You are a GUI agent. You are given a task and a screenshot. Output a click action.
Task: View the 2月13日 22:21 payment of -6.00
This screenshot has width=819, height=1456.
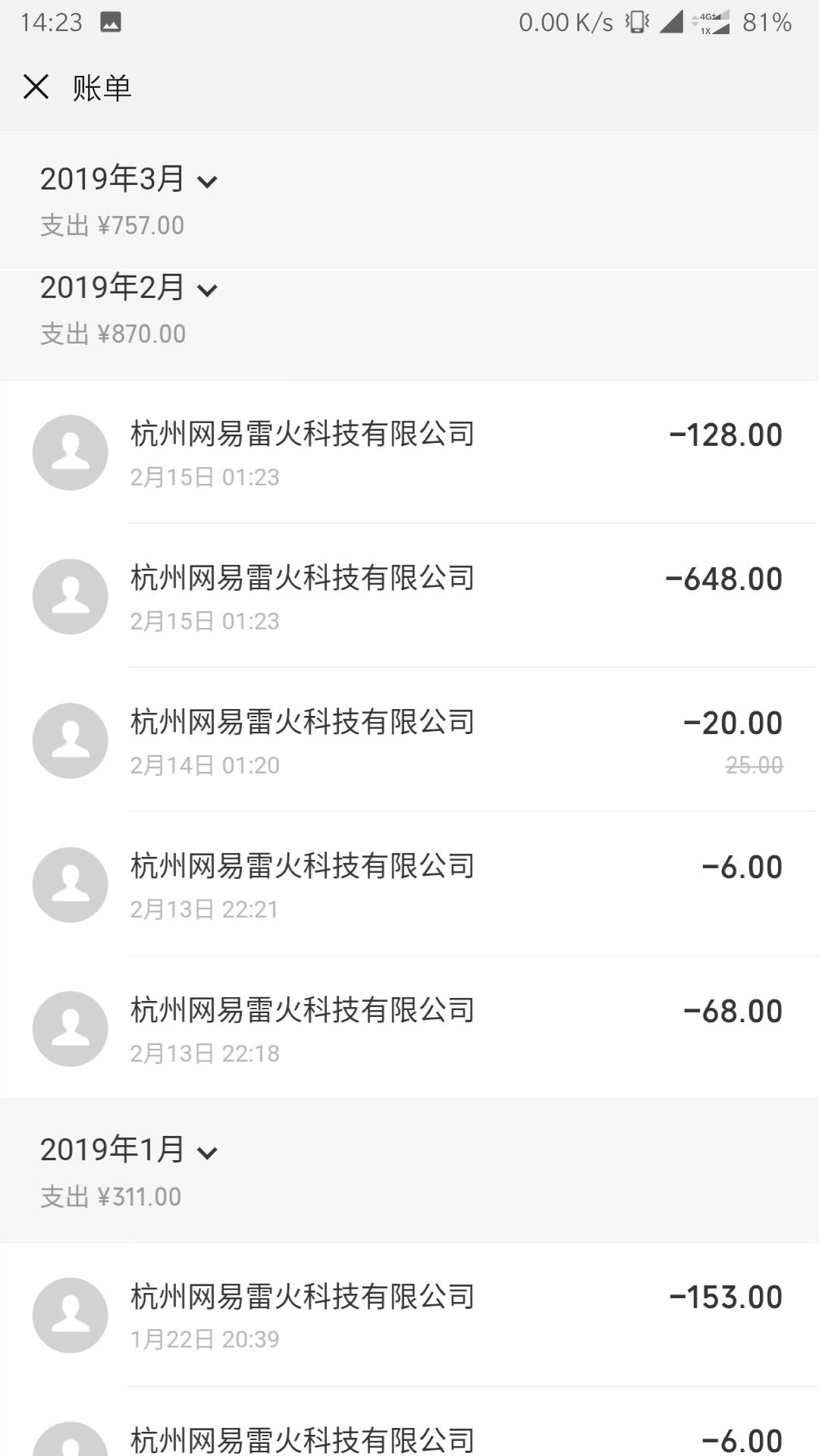(409, 885)
